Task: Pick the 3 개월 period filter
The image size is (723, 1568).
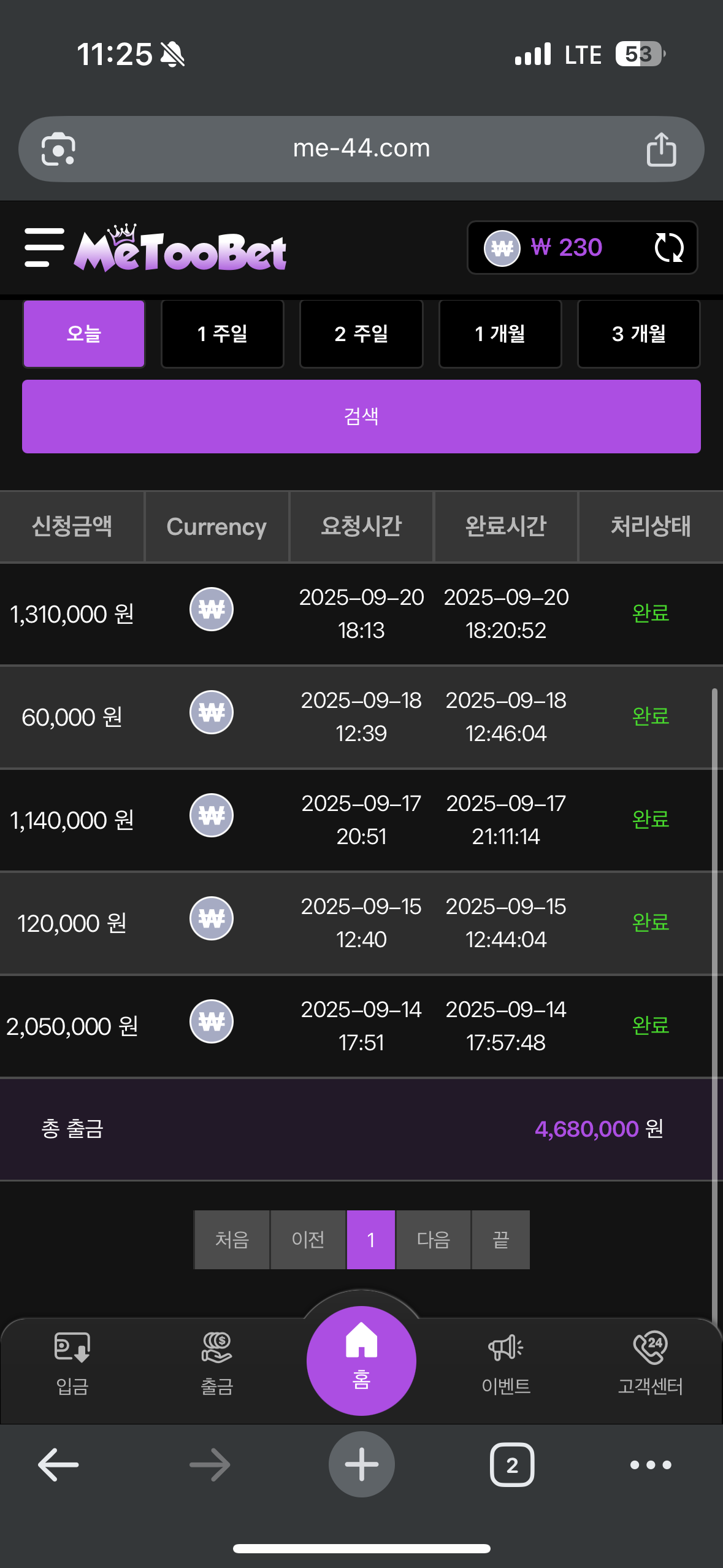Action: click(639, 334)
